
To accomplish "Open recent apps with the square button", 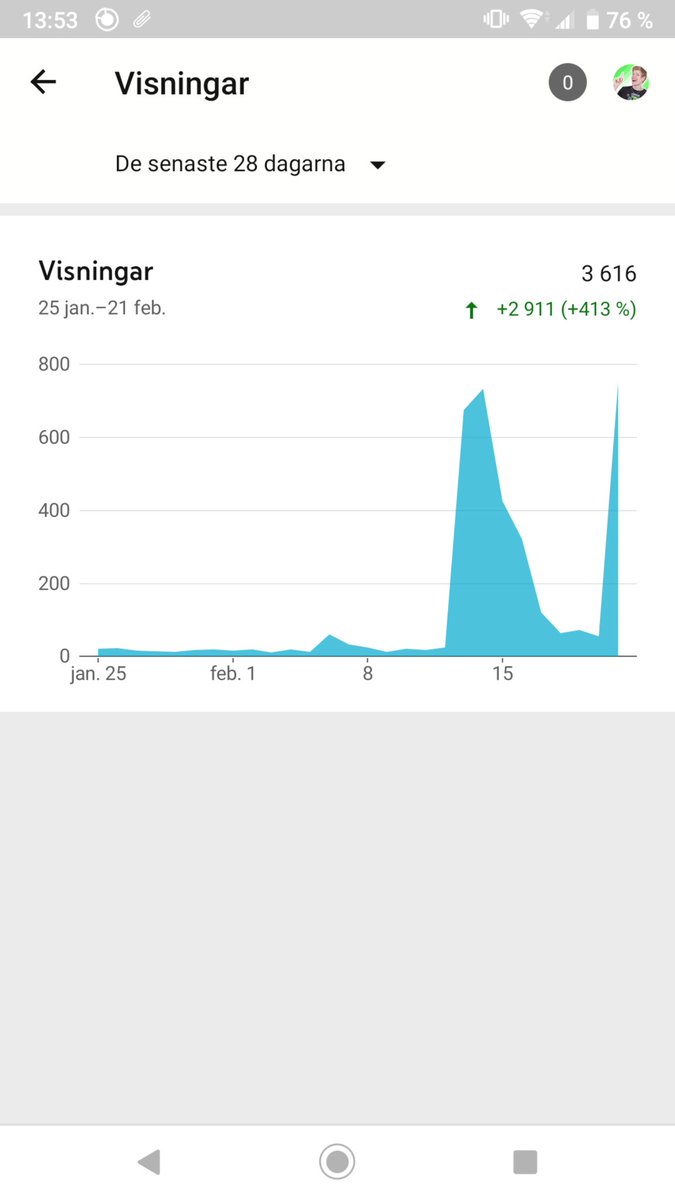I will pyautogui.click(x=525, y=1161).
